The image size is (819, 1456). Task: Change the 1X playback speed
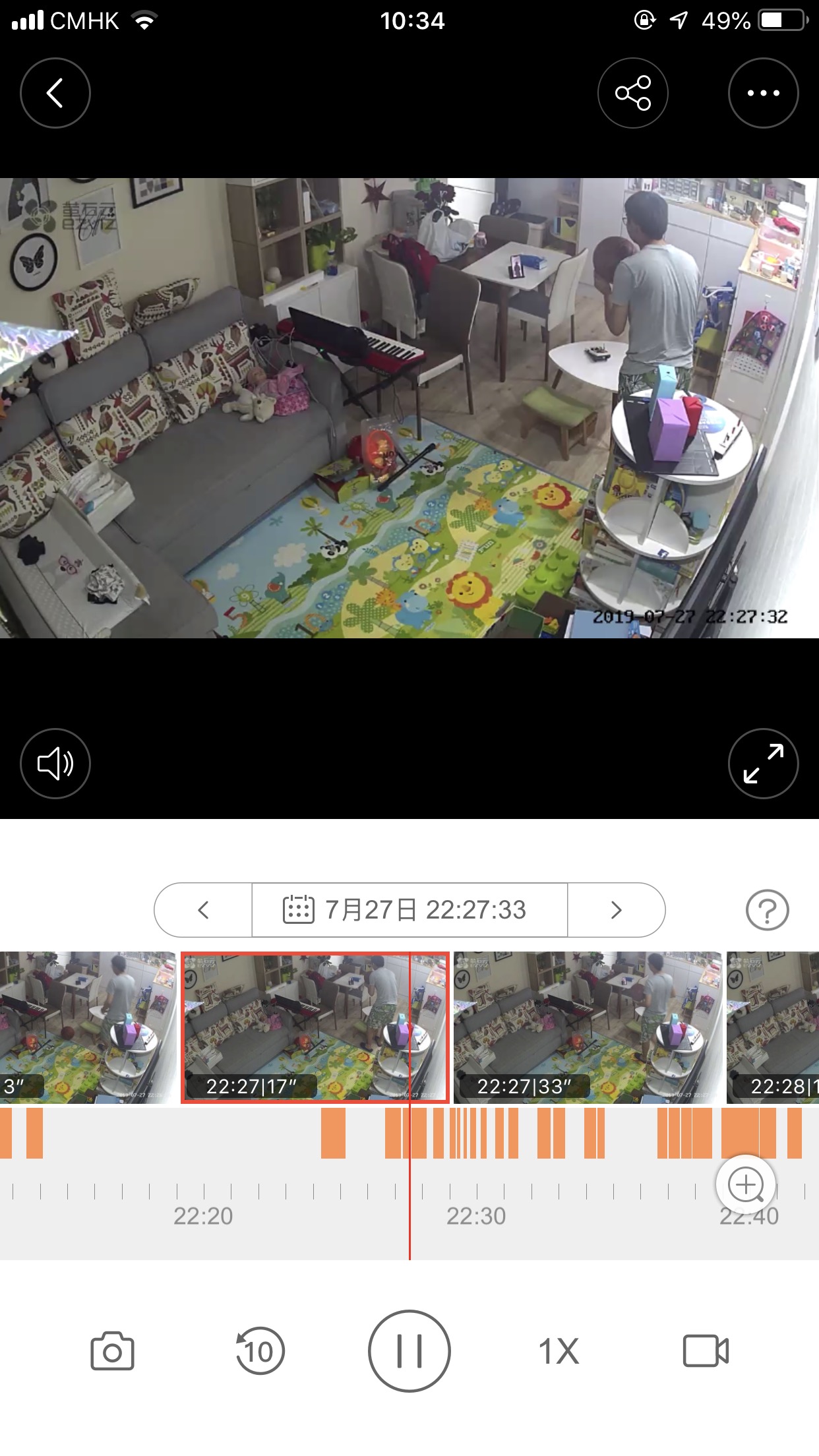click(x=559, y=1351)
